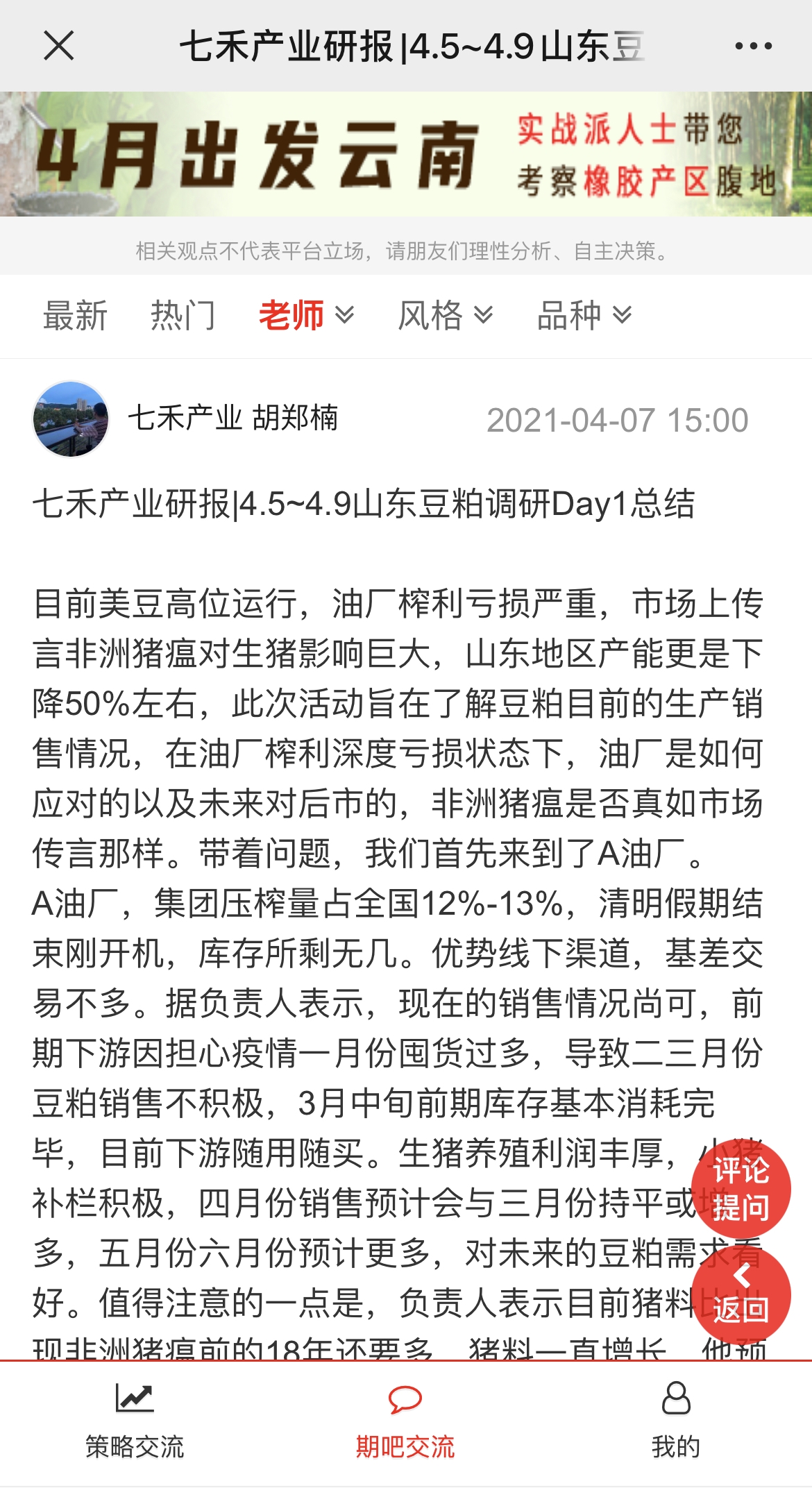
Task: Open the 4月出发云南 banner
Action: coord(406,154)
